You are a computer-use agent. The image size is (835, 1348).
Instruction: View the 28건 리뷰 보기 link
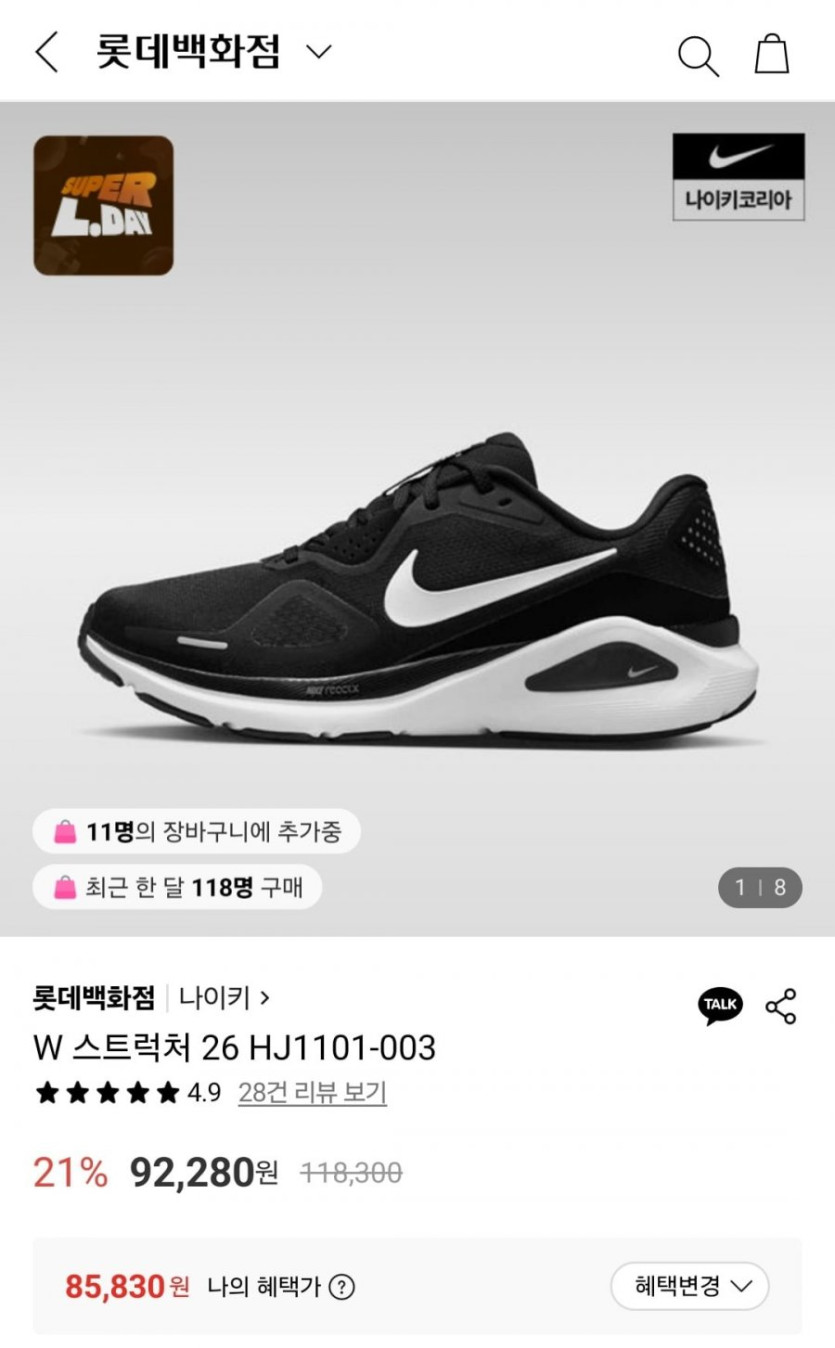tap(312, 1092)
